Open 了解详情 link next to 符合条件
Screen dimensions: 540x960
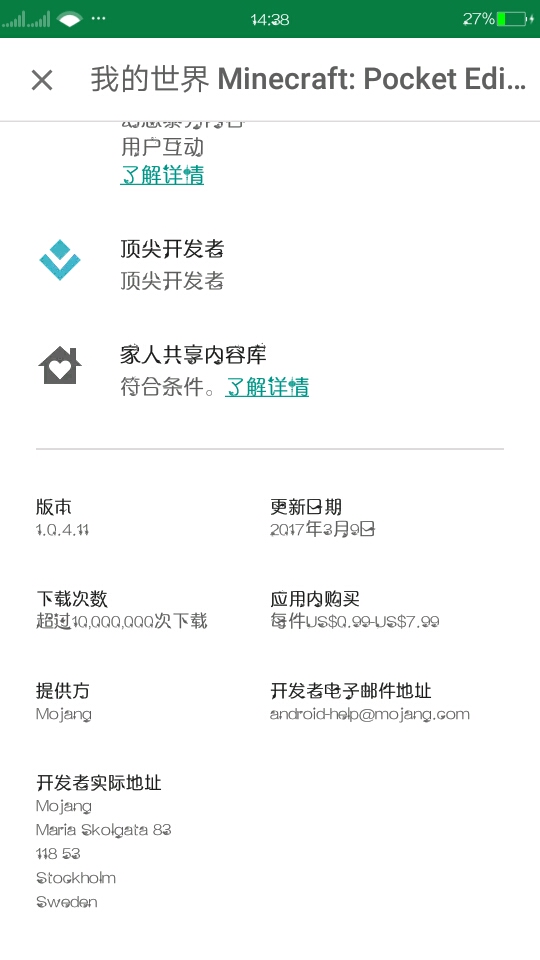pyautogui.click(x=267, y=387)
